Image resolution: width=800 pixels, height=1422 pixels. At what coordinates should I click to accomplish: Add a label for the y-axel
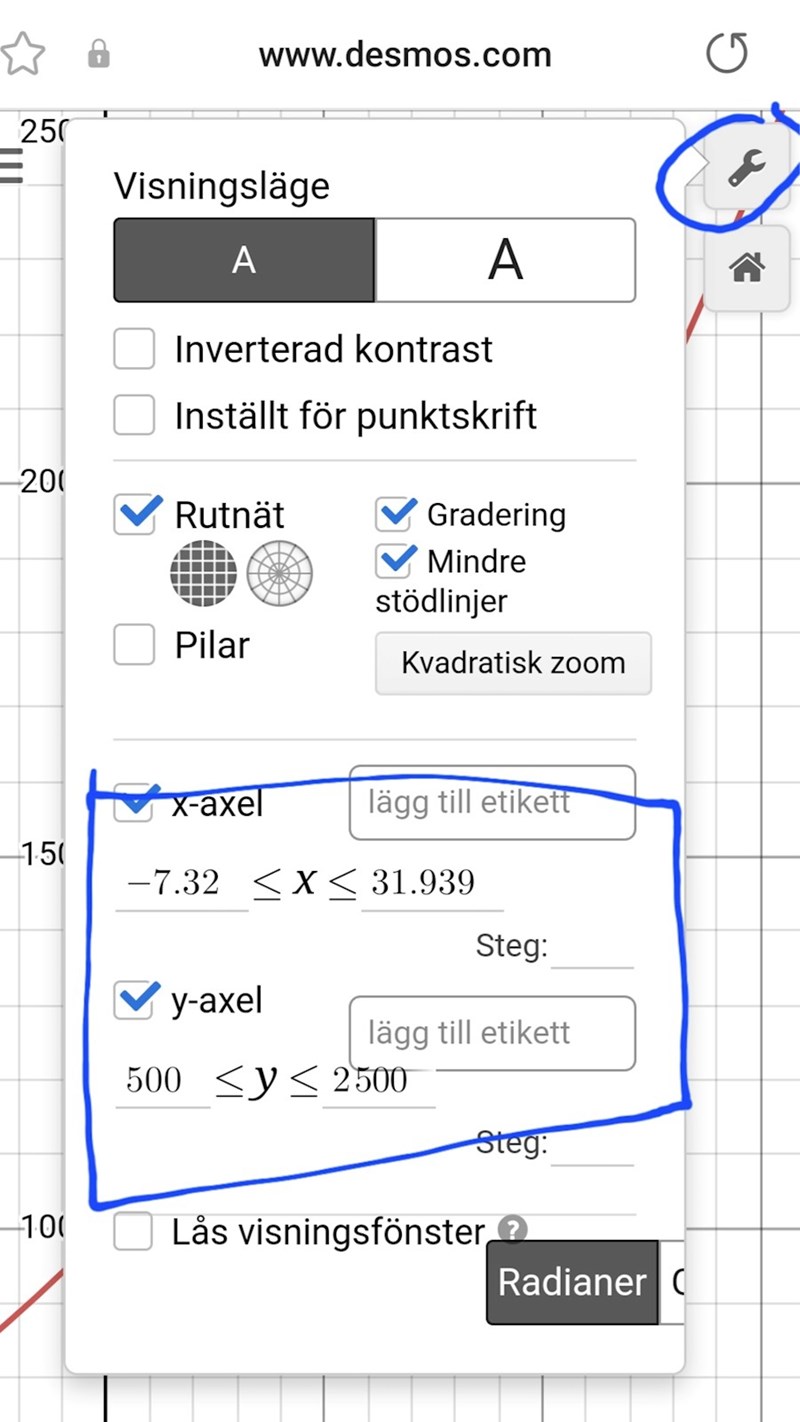[x=492, y=1033]
